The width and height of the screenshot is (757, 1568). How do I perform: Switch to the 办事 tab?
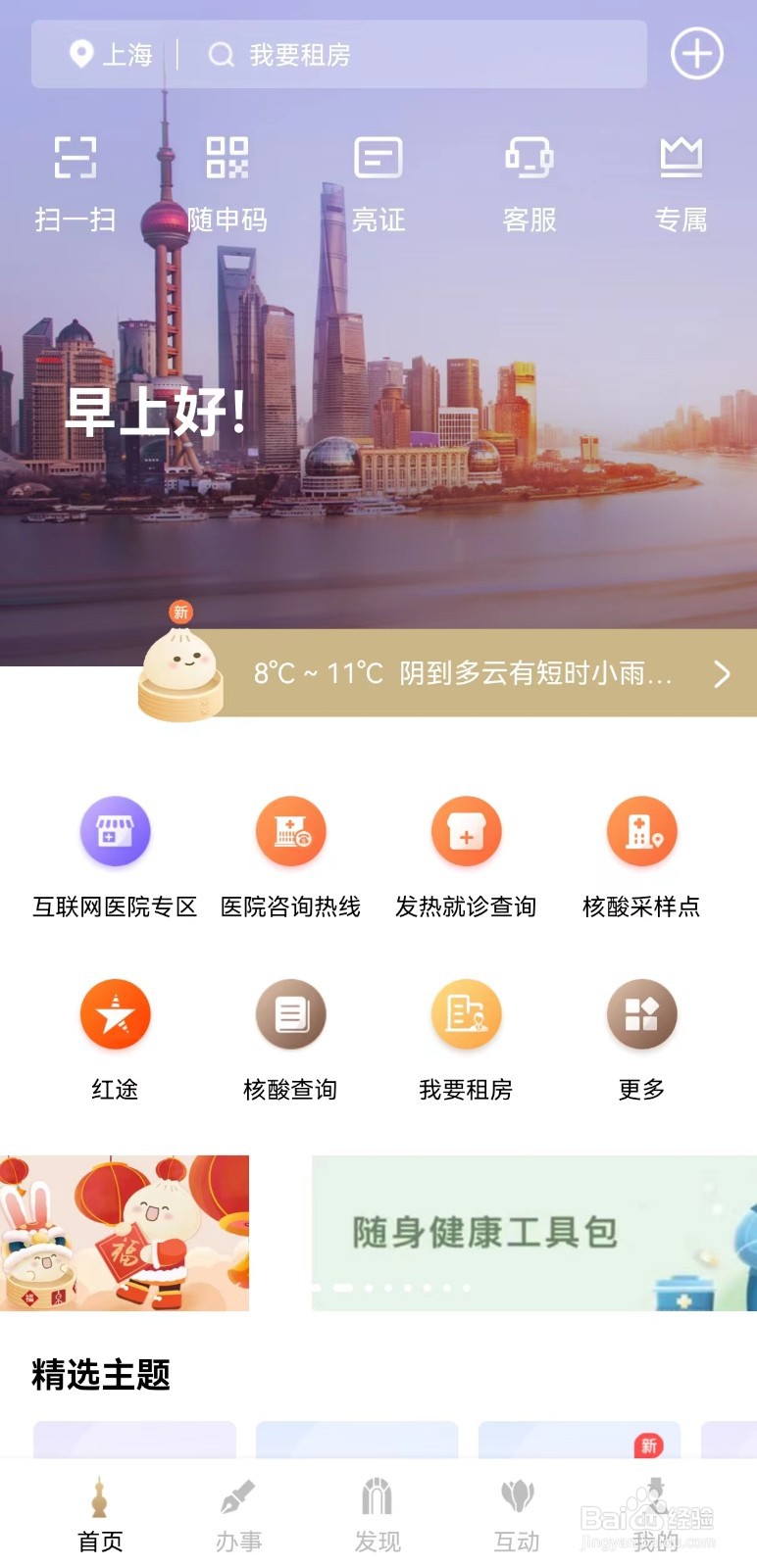[238, 1516]
